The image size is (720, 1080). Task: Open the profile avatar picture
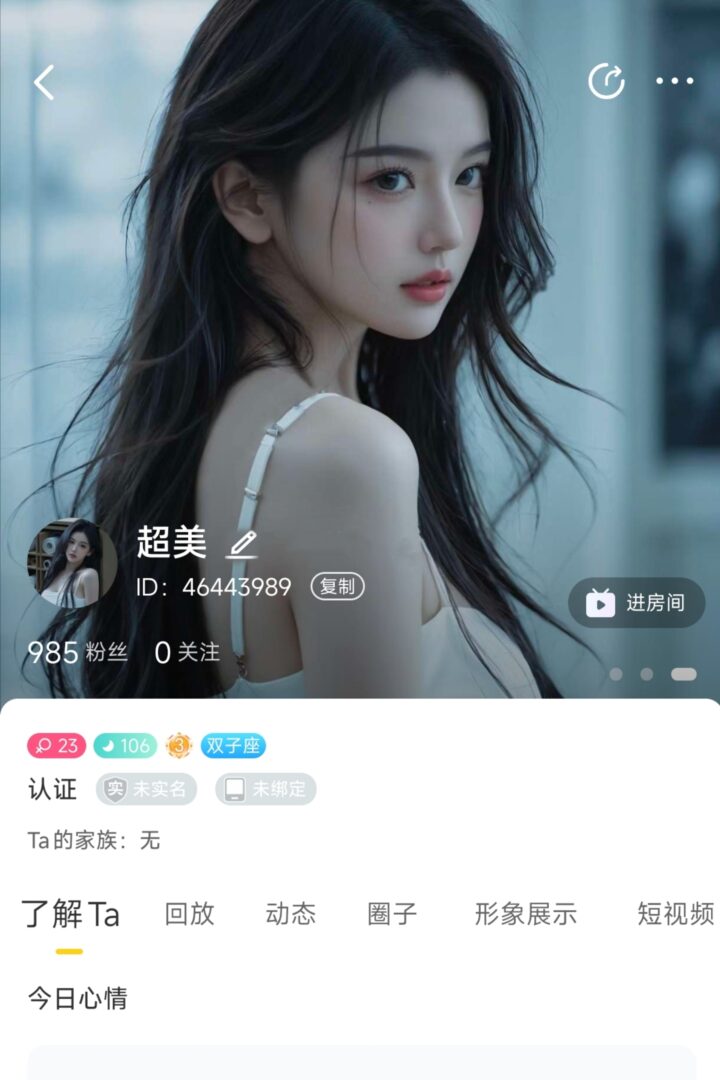click(72, 563)
